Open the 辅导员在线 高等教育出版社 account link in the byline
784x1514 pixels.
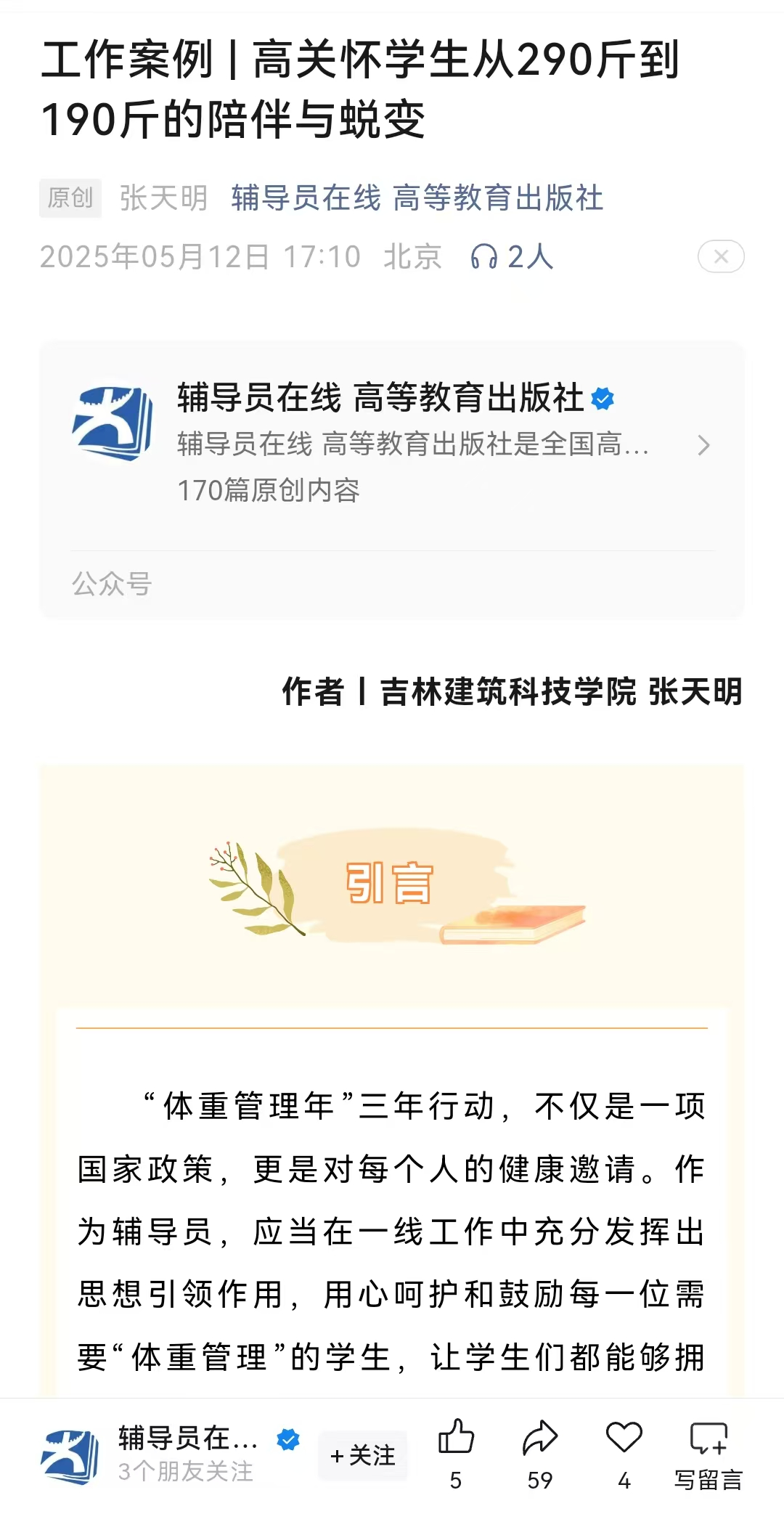point(417,198)
